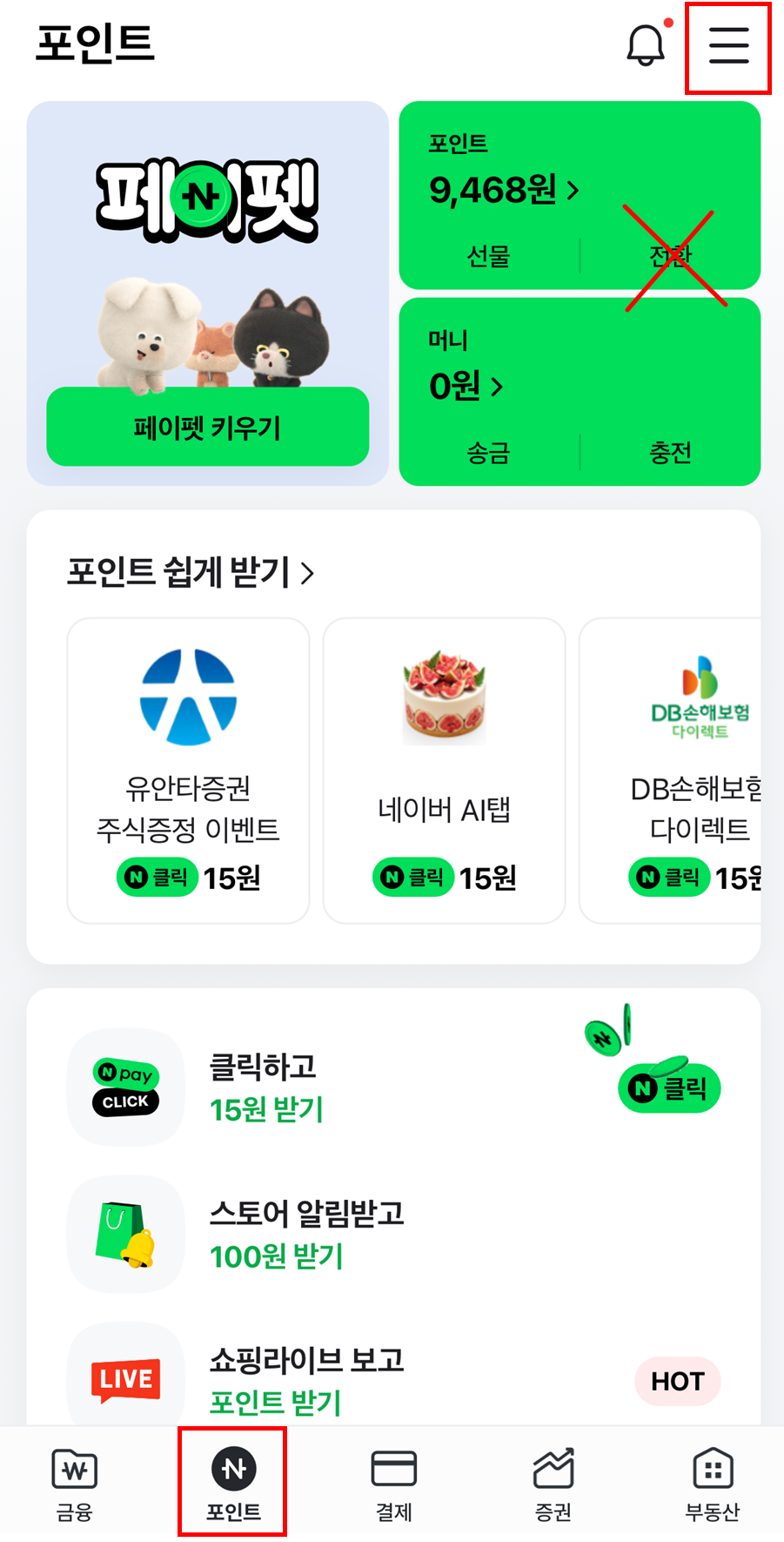
Task: Open the notifications bell
Action: pyautogui.click(x=646, y=44)
